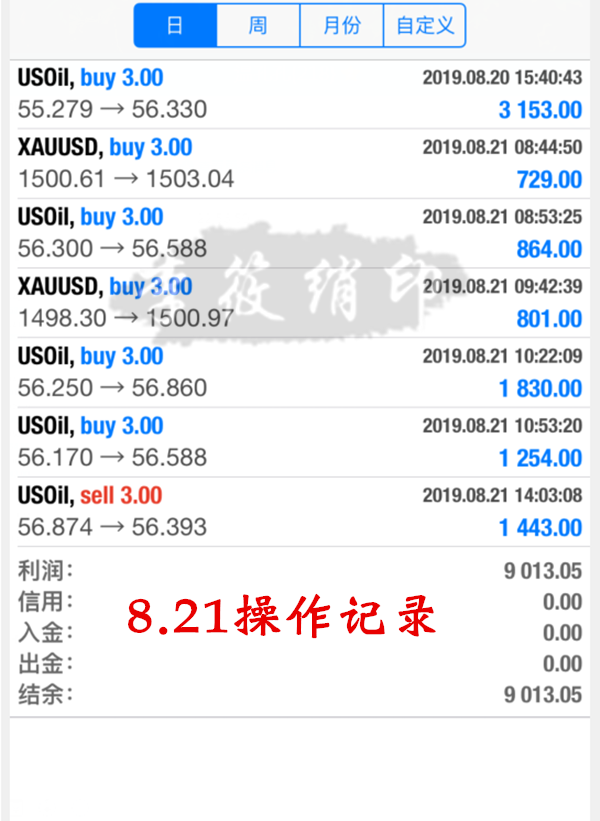Expand the USOil trade with 1 830.00 profit
Image resolution: width=600 pixels, height=821 pixels.
point(299,373)
